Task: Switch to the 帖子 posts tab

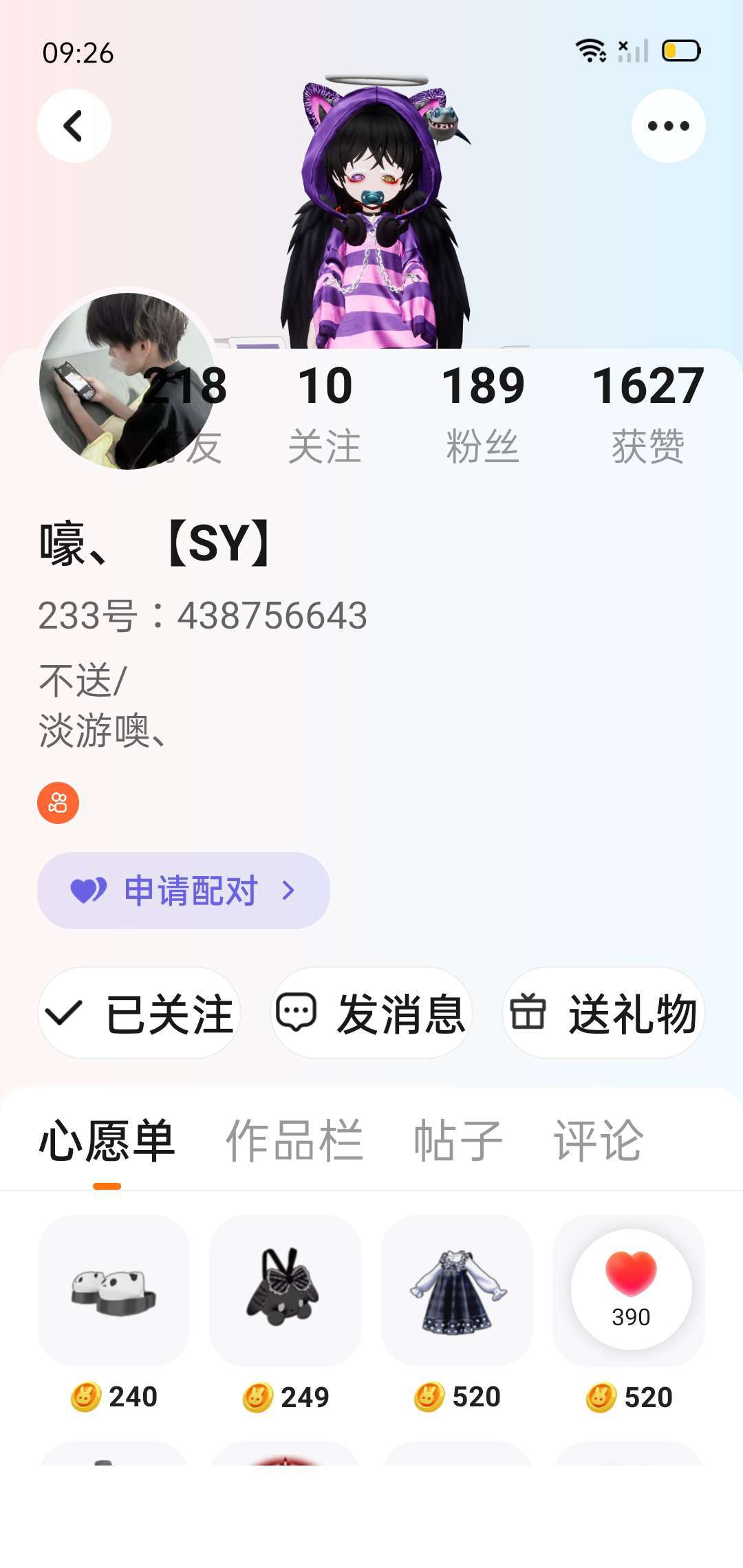Action: [457, 1141]
